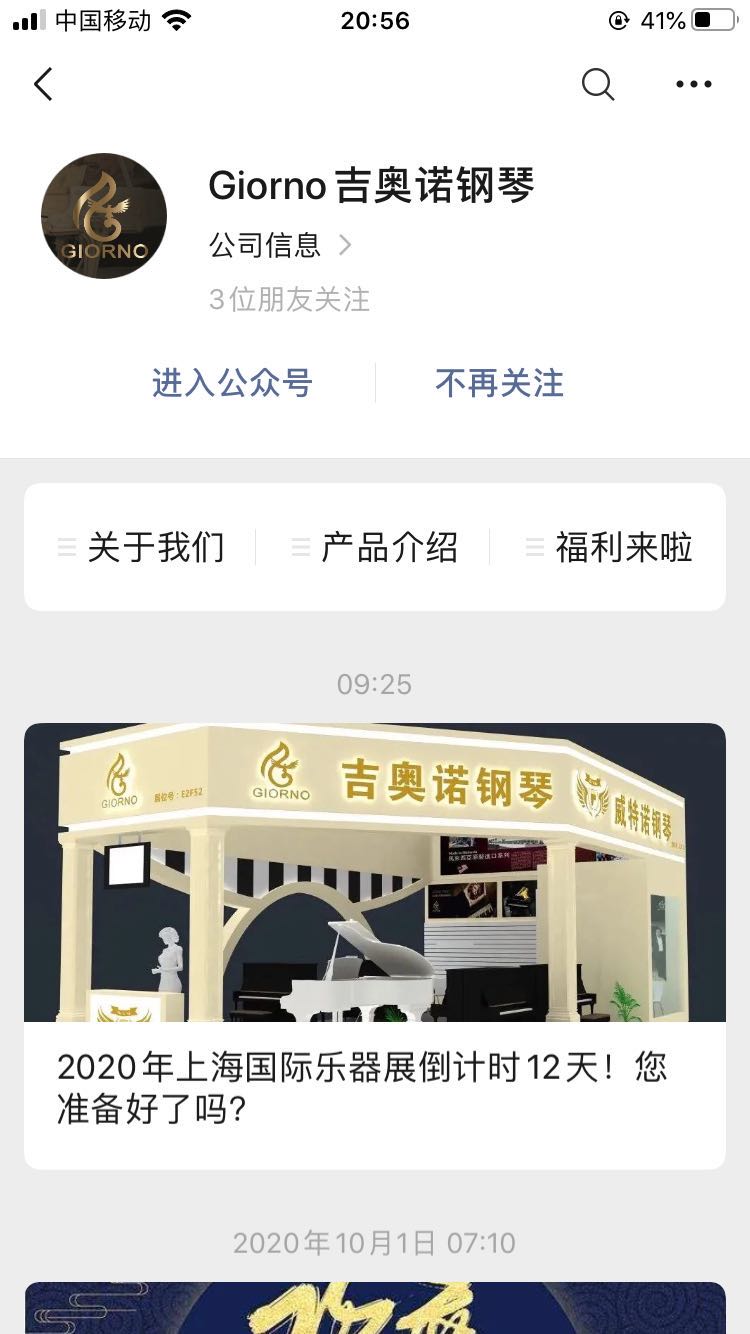Screen dimensions: 750x1334
Task: Open the three-dot overflow menu
Action: point(693,85)
